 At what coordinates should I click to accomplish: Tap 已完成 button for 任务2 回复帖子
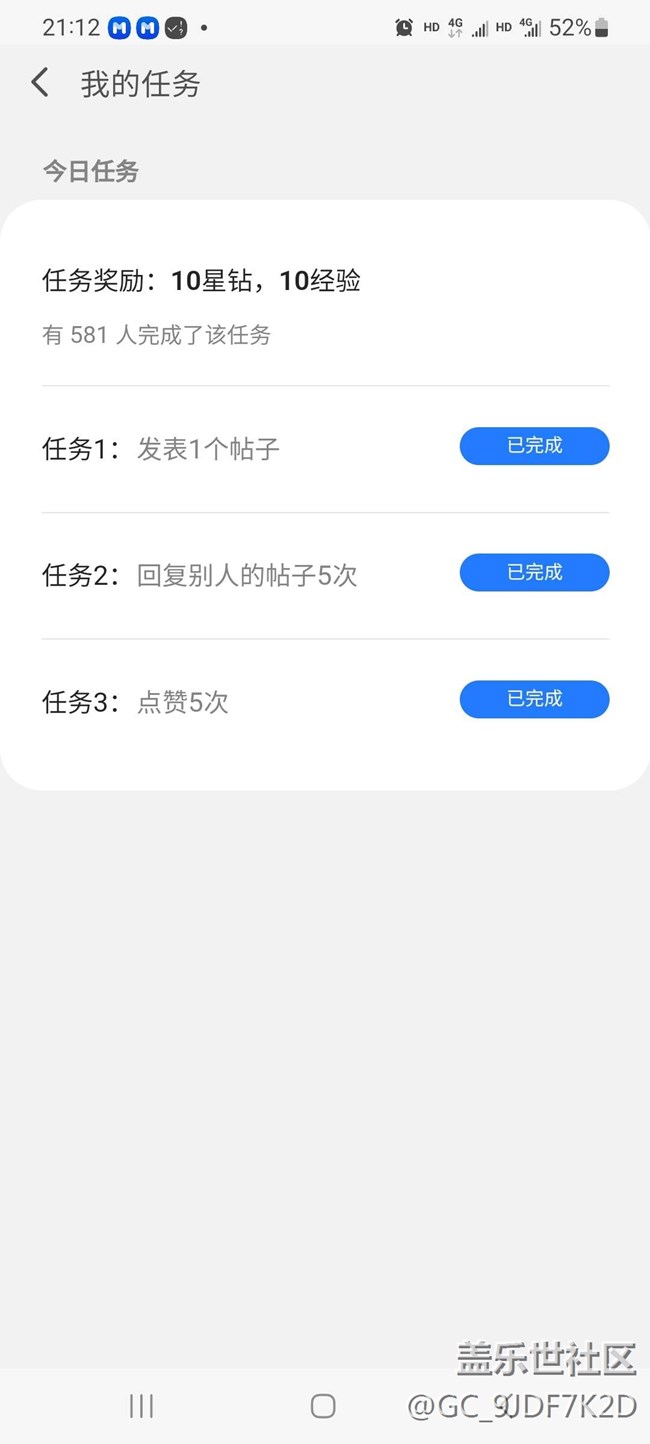pyautogui.click(x=534, y=573)
